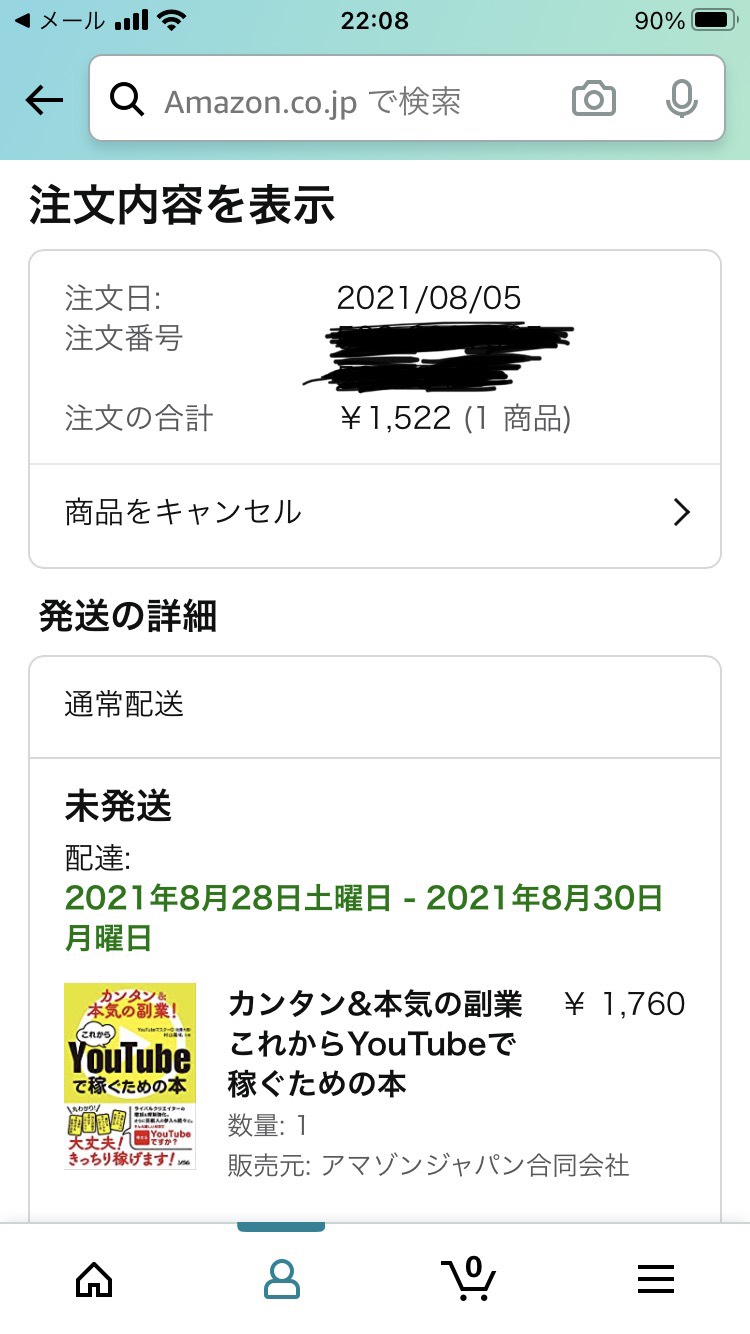Open the 商品をキャンセル row

tap(375, 513)
